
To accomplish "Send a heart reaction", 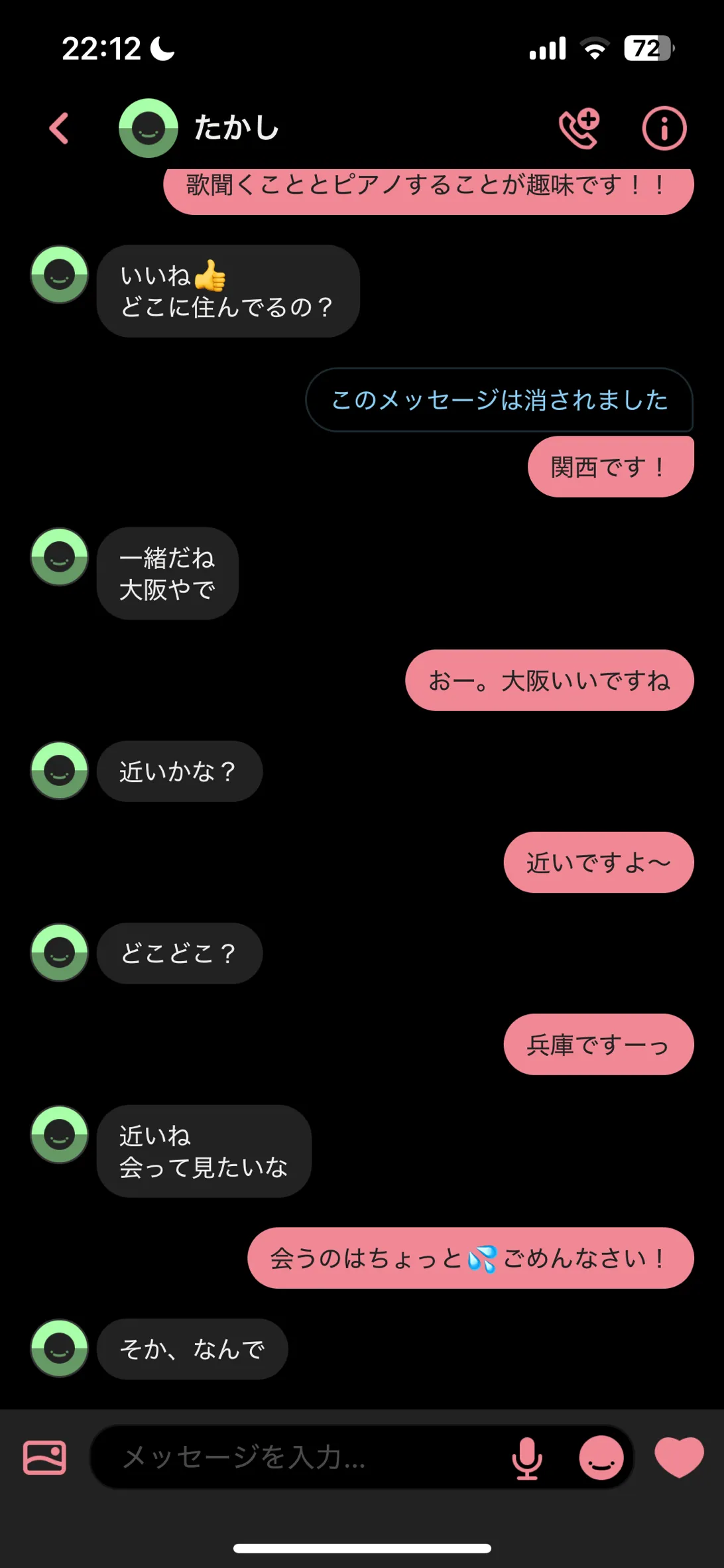I will pyautogui.click(x=679, y=1456).
